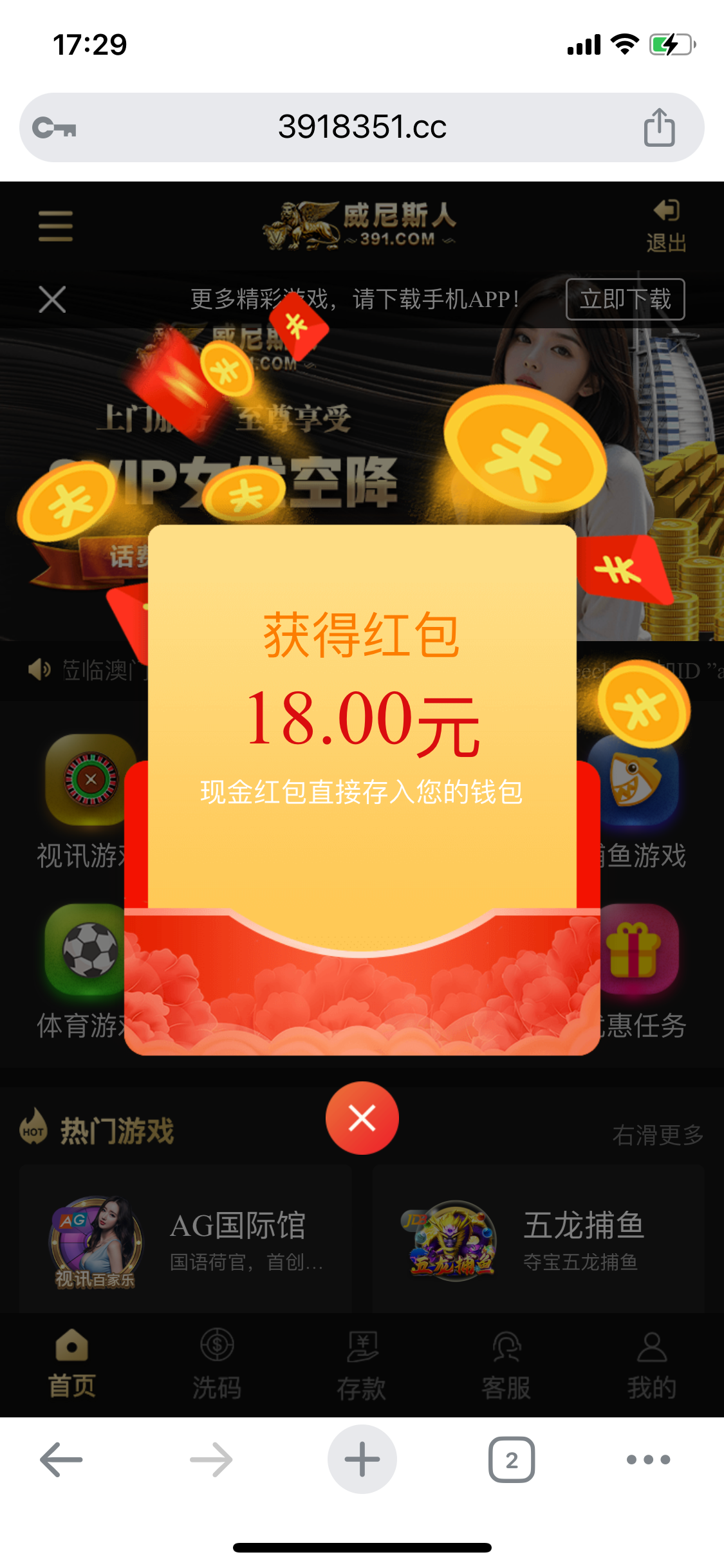The image size is (724, 1568).
Task: Open the 五龙捕鱼 game card
Action: (538, 1239)
